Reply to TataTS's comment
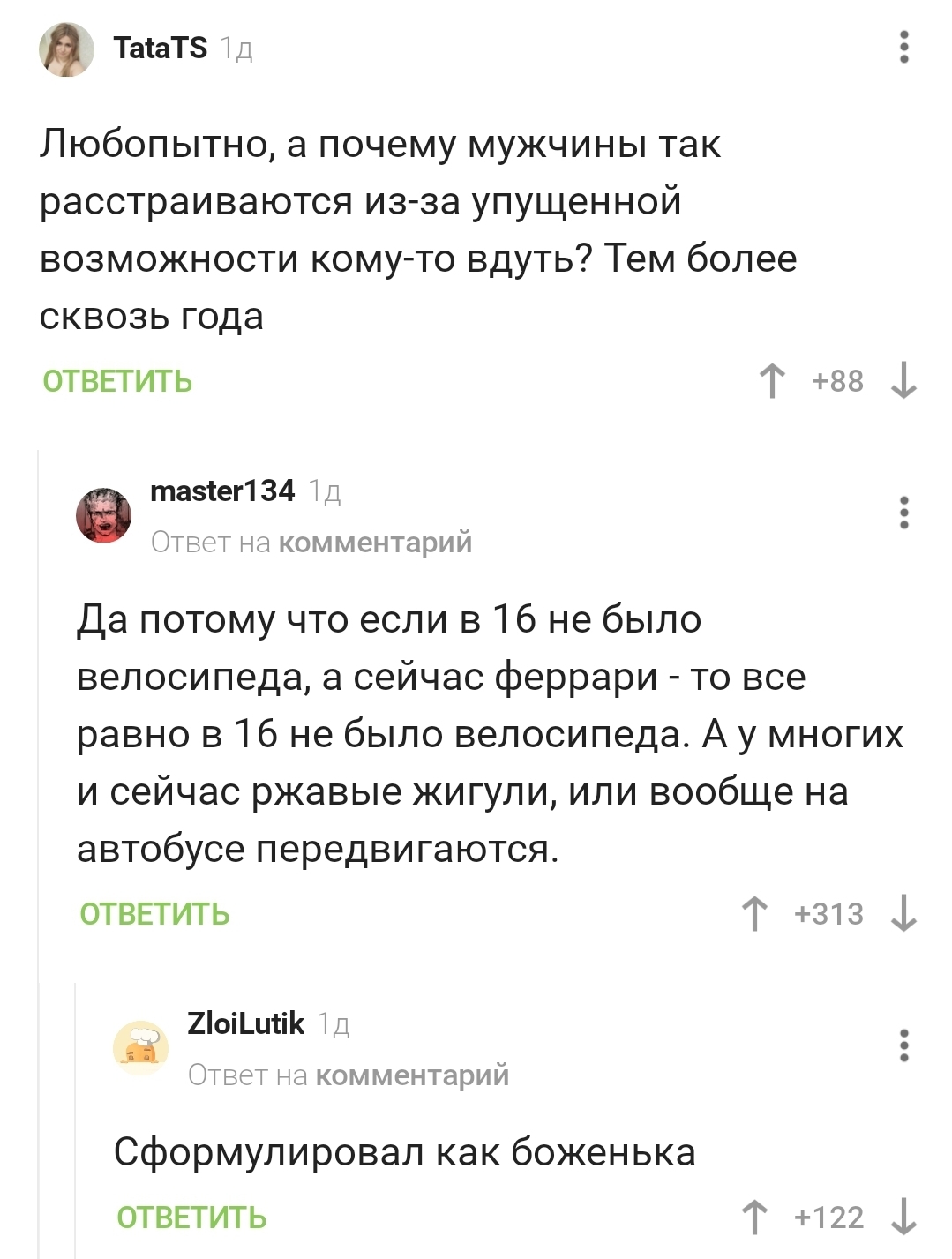 pos(117,381)
